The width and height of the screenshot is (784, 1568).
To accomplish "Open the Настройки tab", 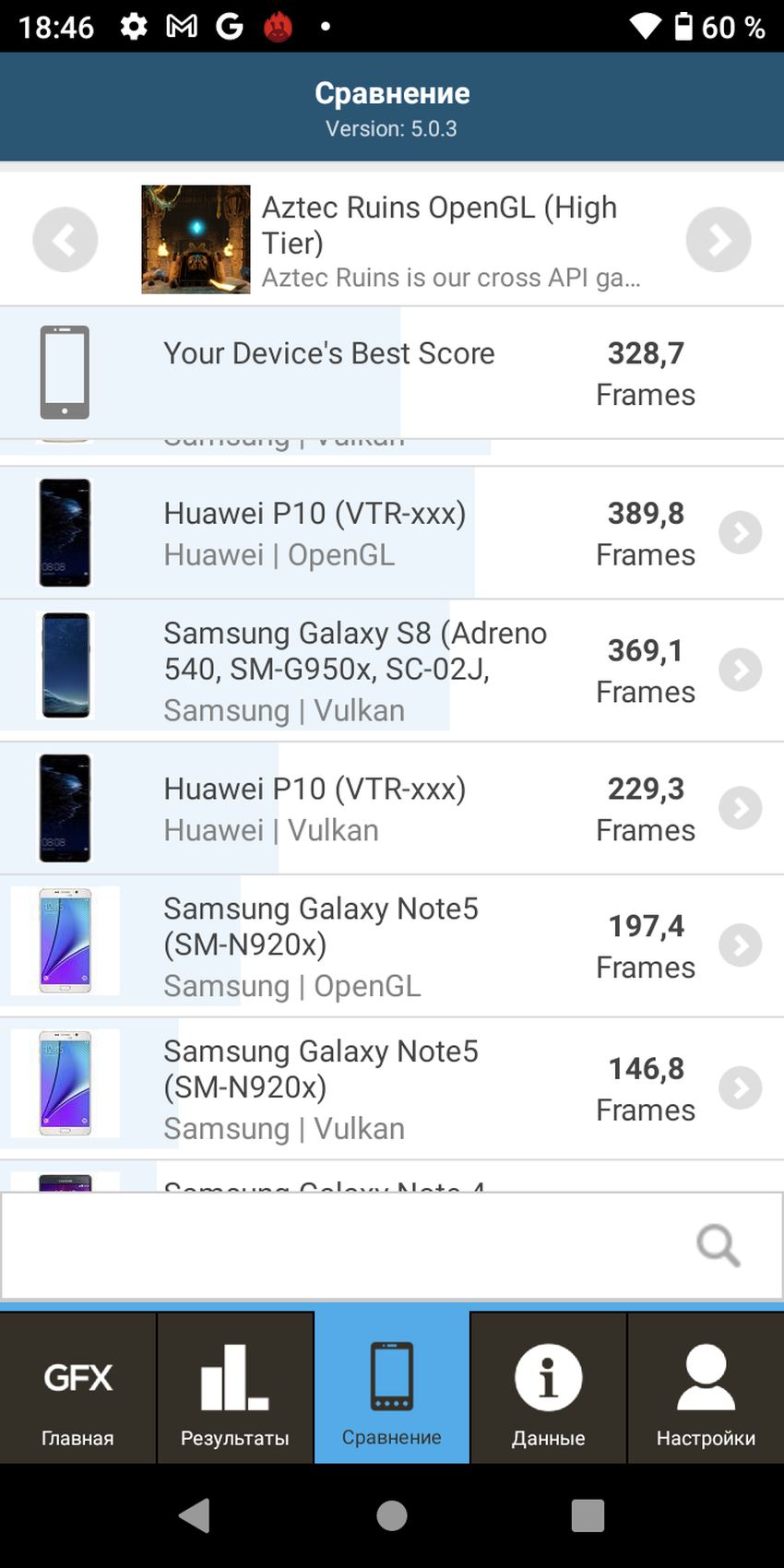I will pos(706,1388).
